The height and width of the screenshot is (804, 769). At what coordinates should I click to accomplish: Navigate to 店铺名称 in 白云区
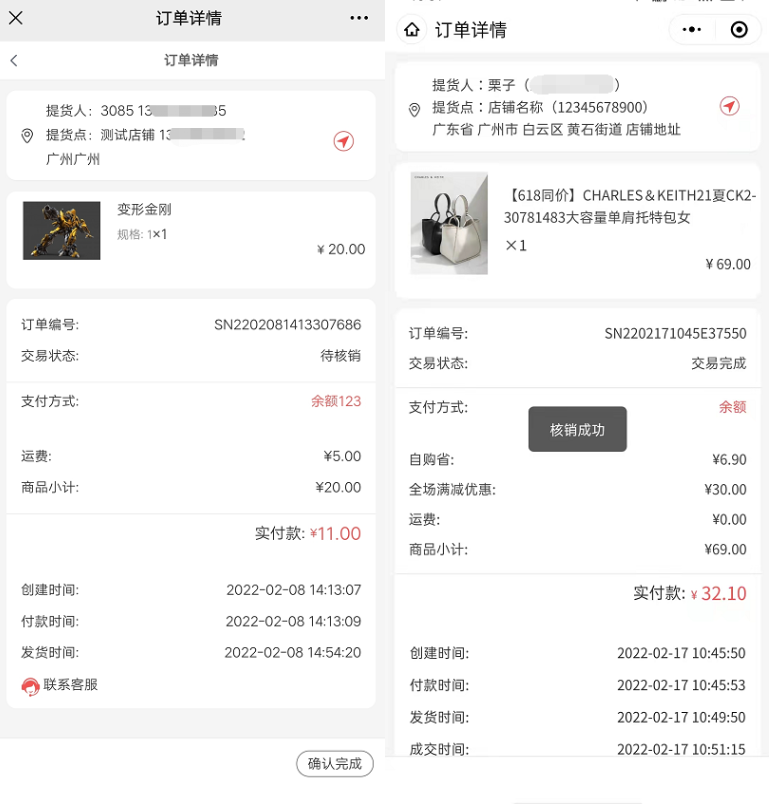coord(729,106)
